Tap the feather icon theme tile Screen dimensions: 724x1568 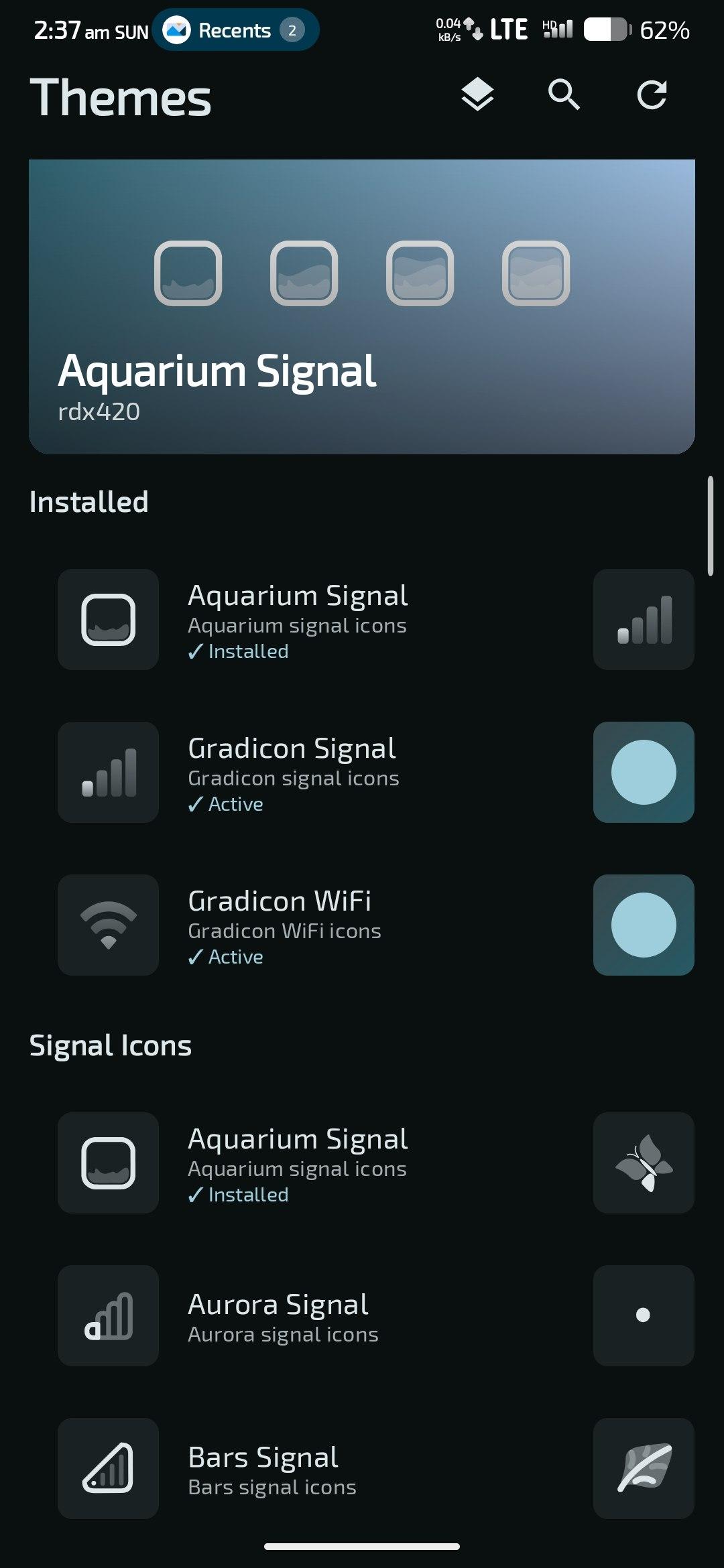tap(644, 1469)
